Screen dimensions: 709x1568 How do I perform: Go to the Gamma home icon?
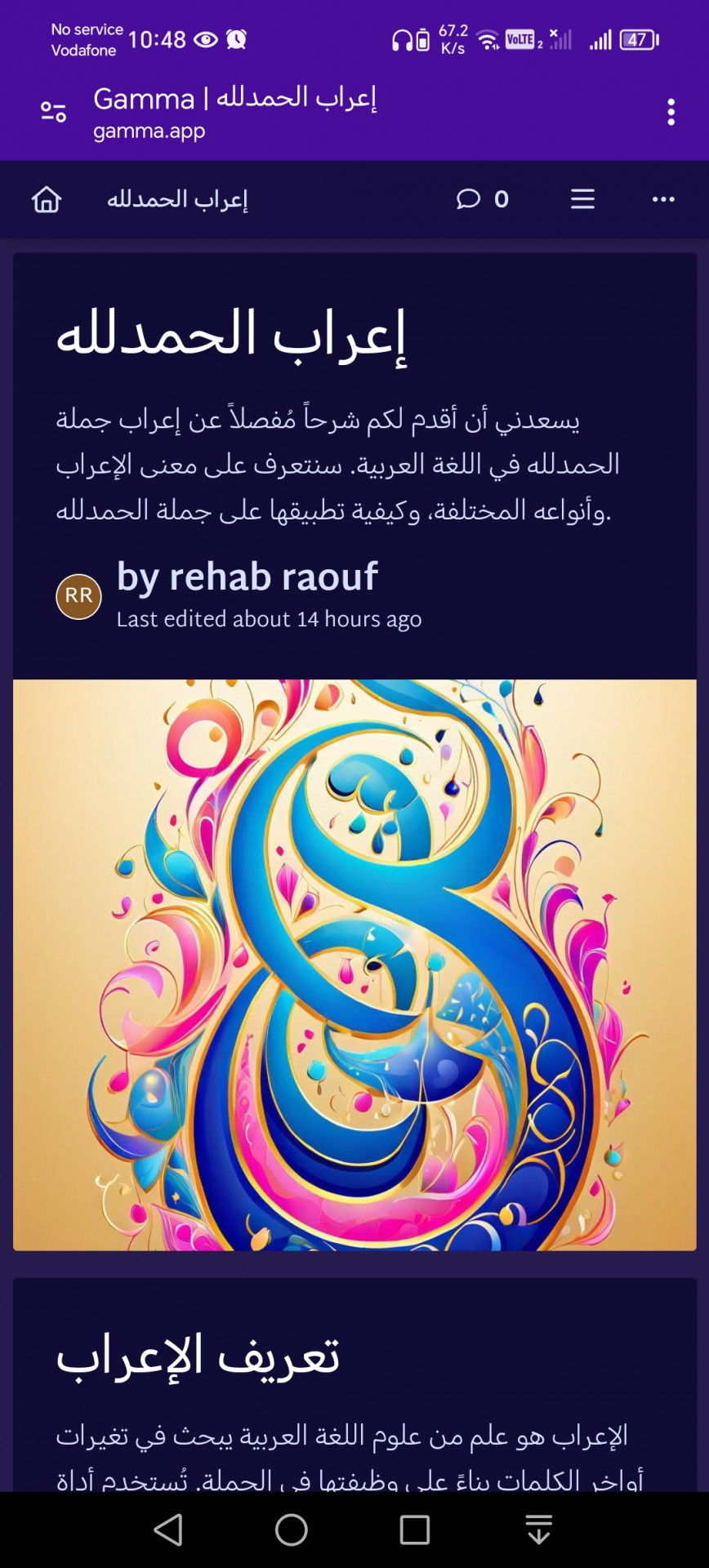click(47, 199)
